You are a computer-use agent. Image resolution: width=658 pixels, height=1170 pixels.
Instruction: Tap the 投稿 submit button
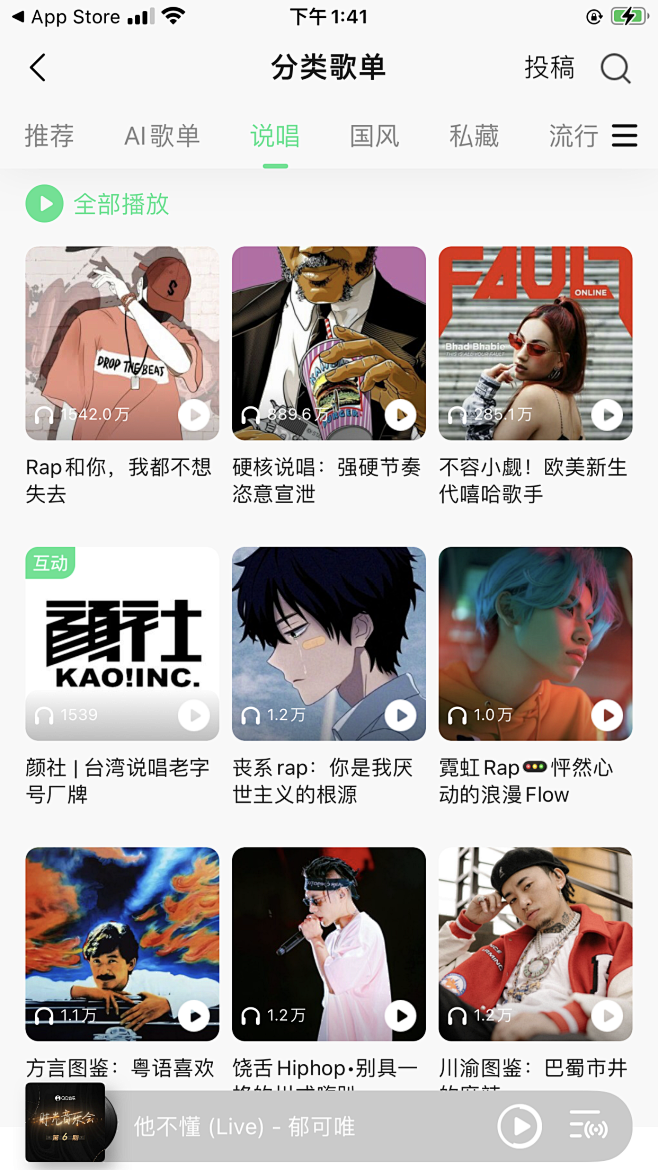tap(549, 68)
